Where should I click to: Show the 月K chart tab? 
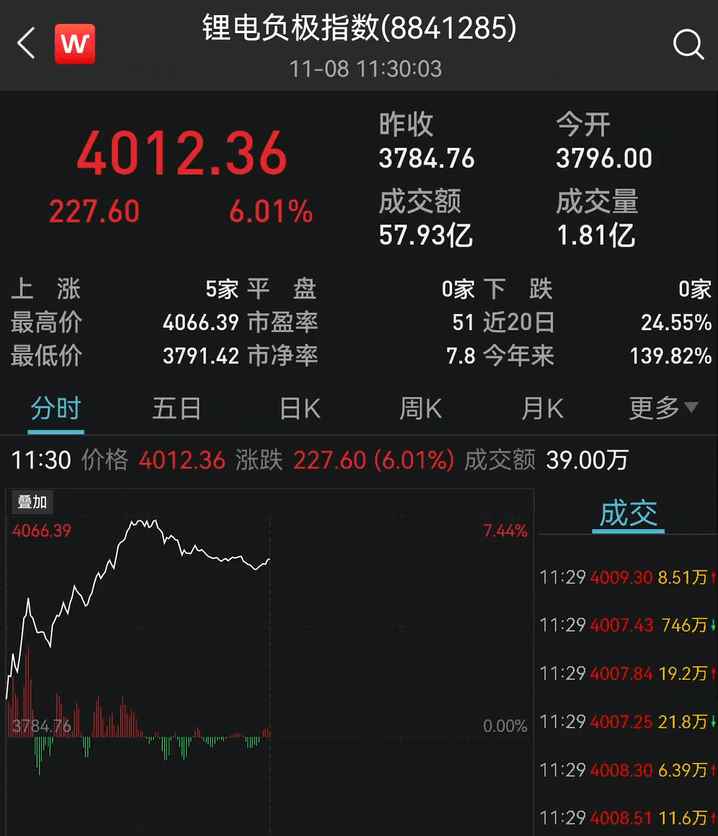(x=542, y=408)
